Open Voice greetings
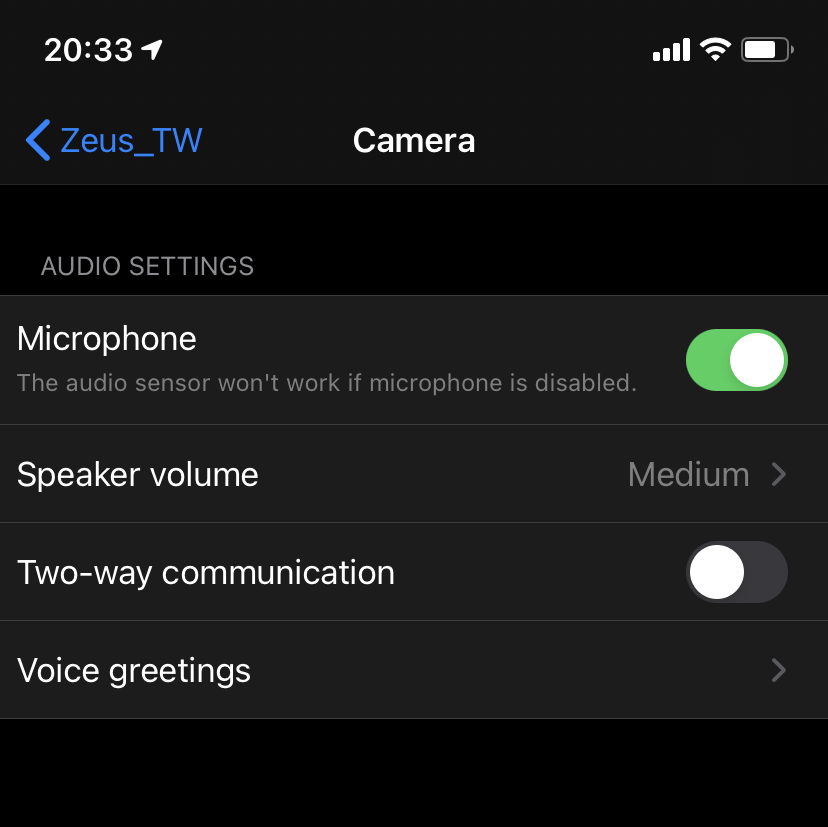828x827 pixels. [x=414, y=670]
